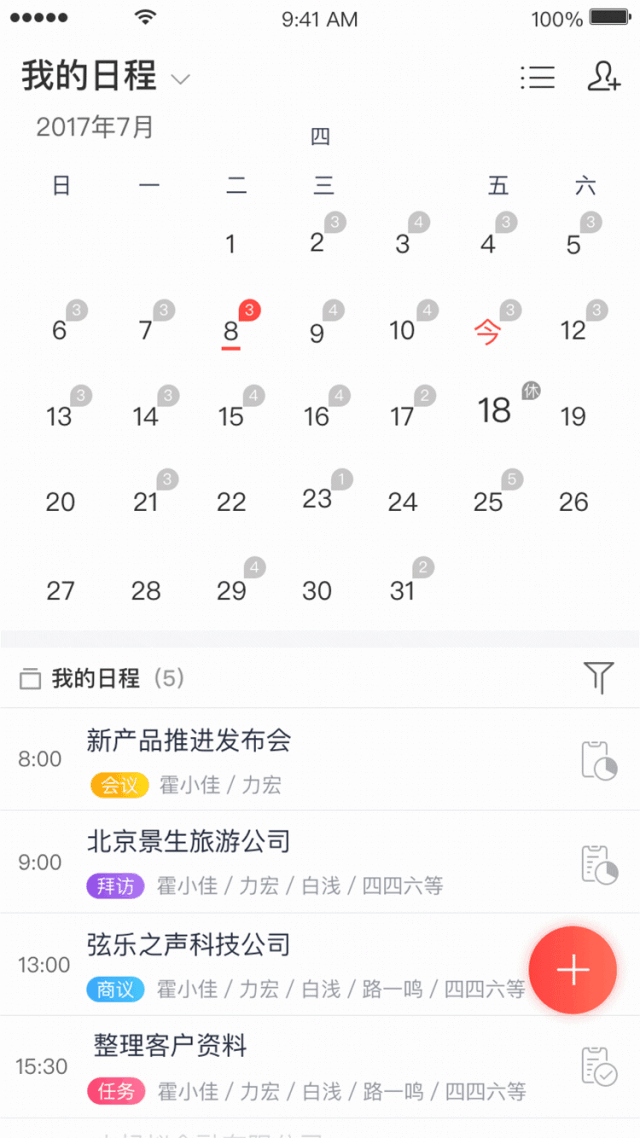The image size is (640, 1138).
Task: Select July 15 on the calendar
Action: pos(231,416)
